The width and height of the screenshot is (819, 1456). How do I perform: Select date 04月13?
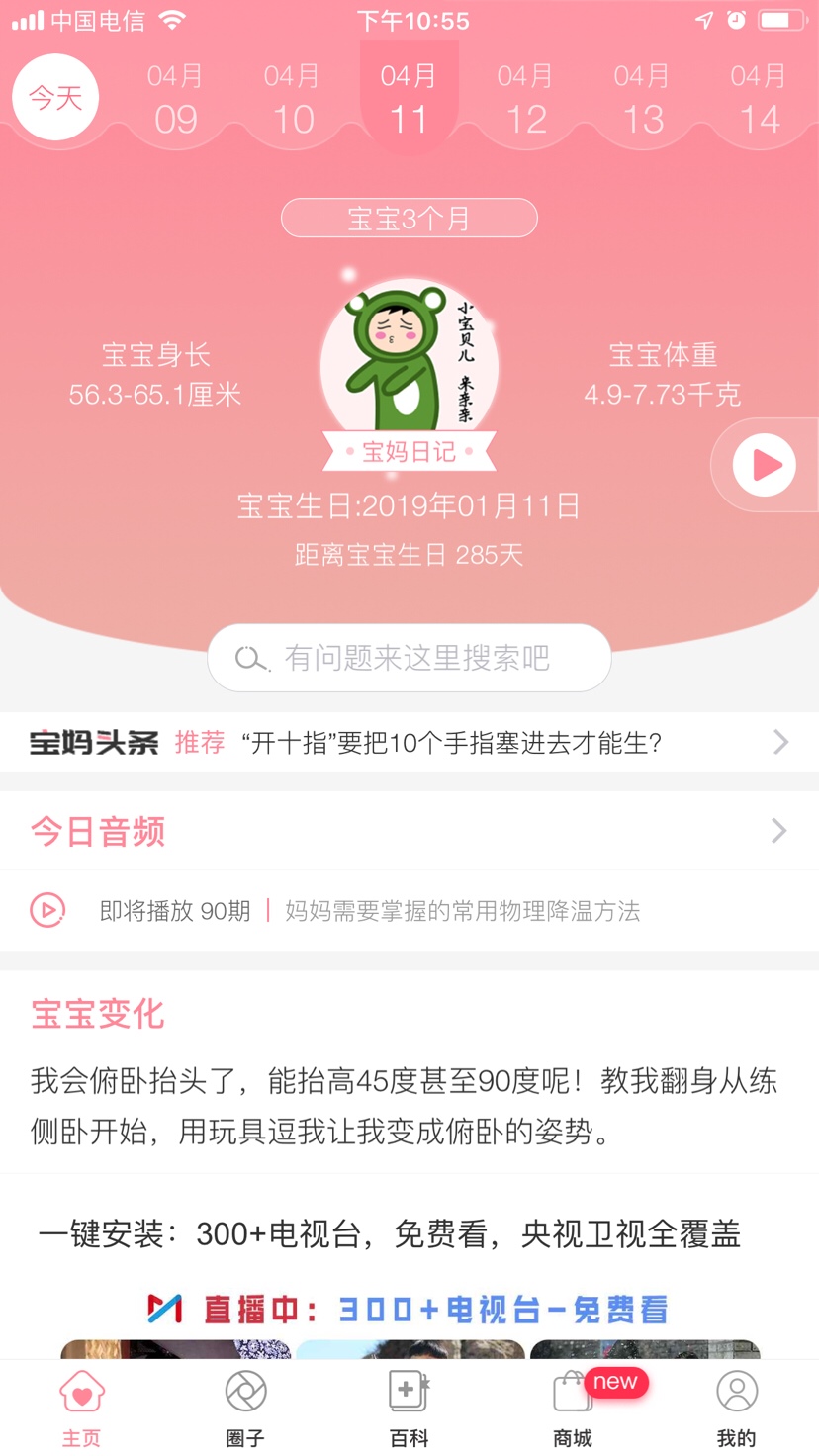[x=642, y=100]
